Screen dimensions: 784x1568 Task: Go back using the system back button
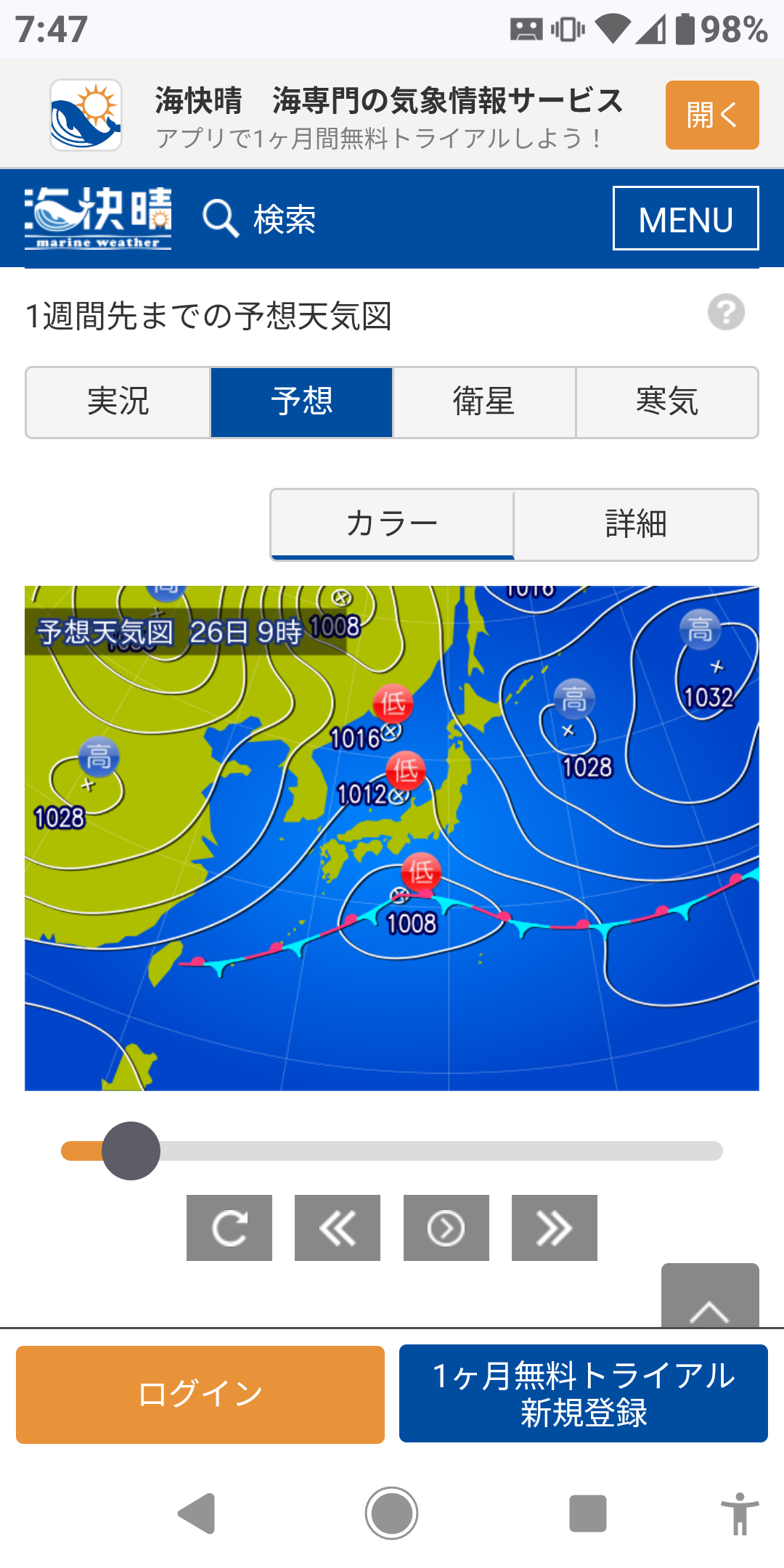pos(197,1514)
